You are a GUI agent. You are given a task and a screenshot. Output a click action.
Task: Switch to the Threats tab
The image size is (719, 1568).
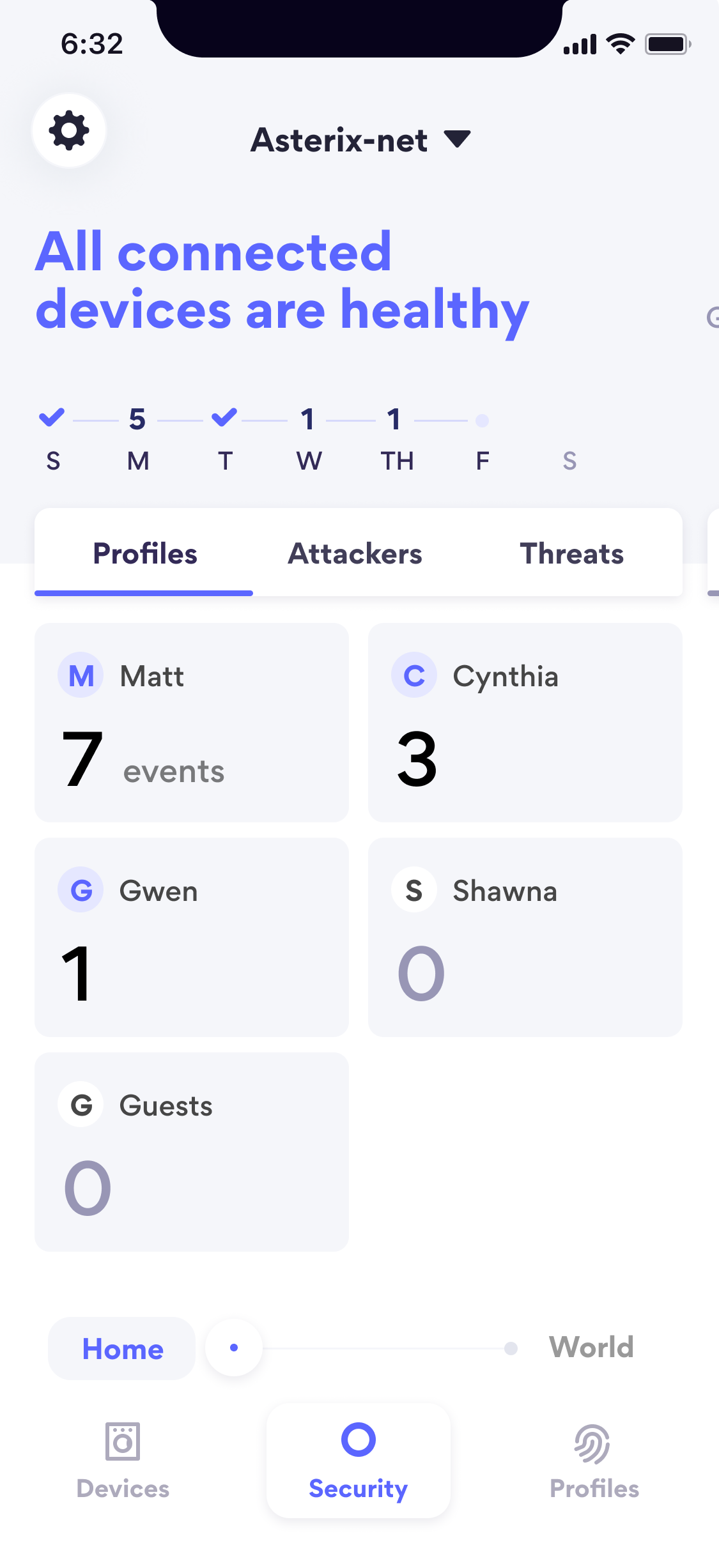point(571,553)
